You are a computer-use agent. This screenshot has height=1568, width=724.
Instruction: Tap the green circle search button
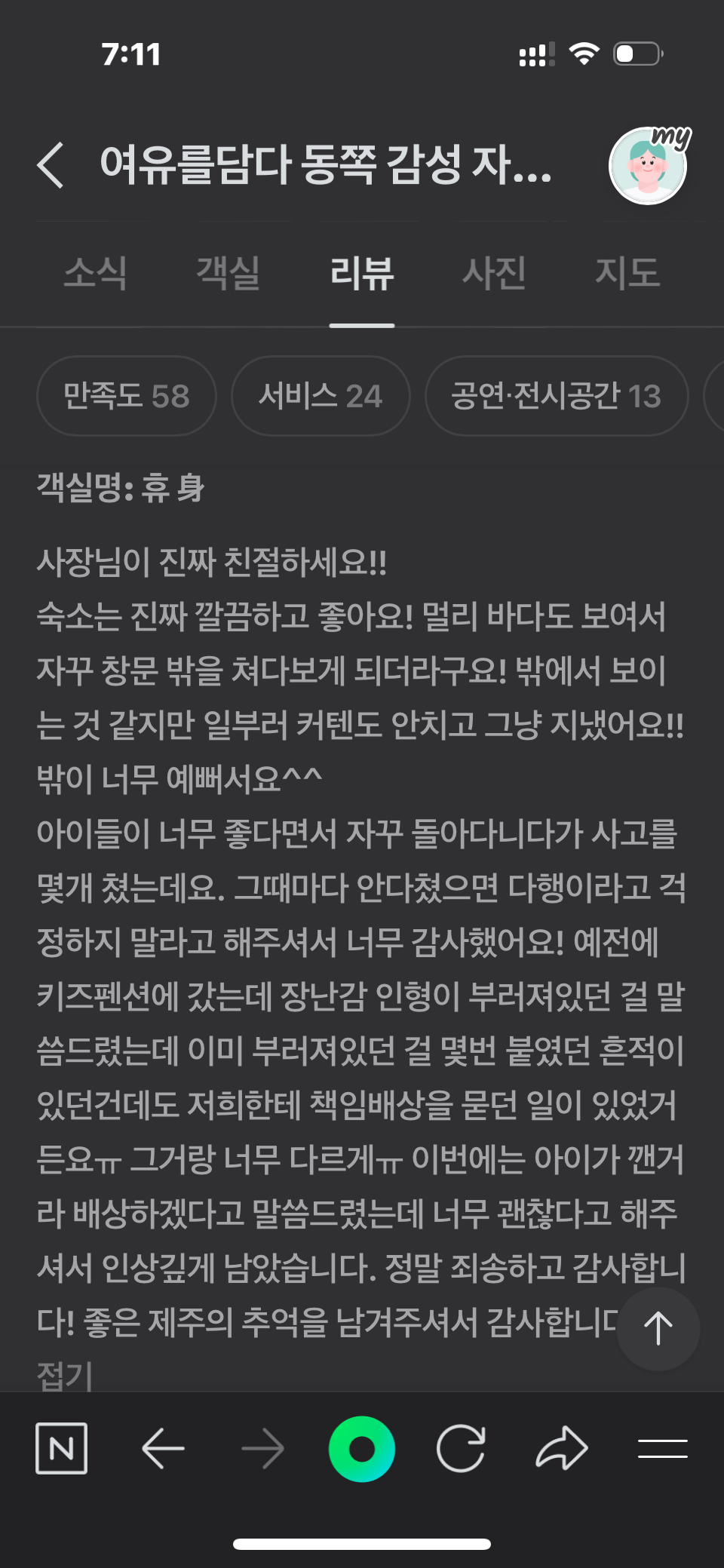click(x=362, y=1448)
